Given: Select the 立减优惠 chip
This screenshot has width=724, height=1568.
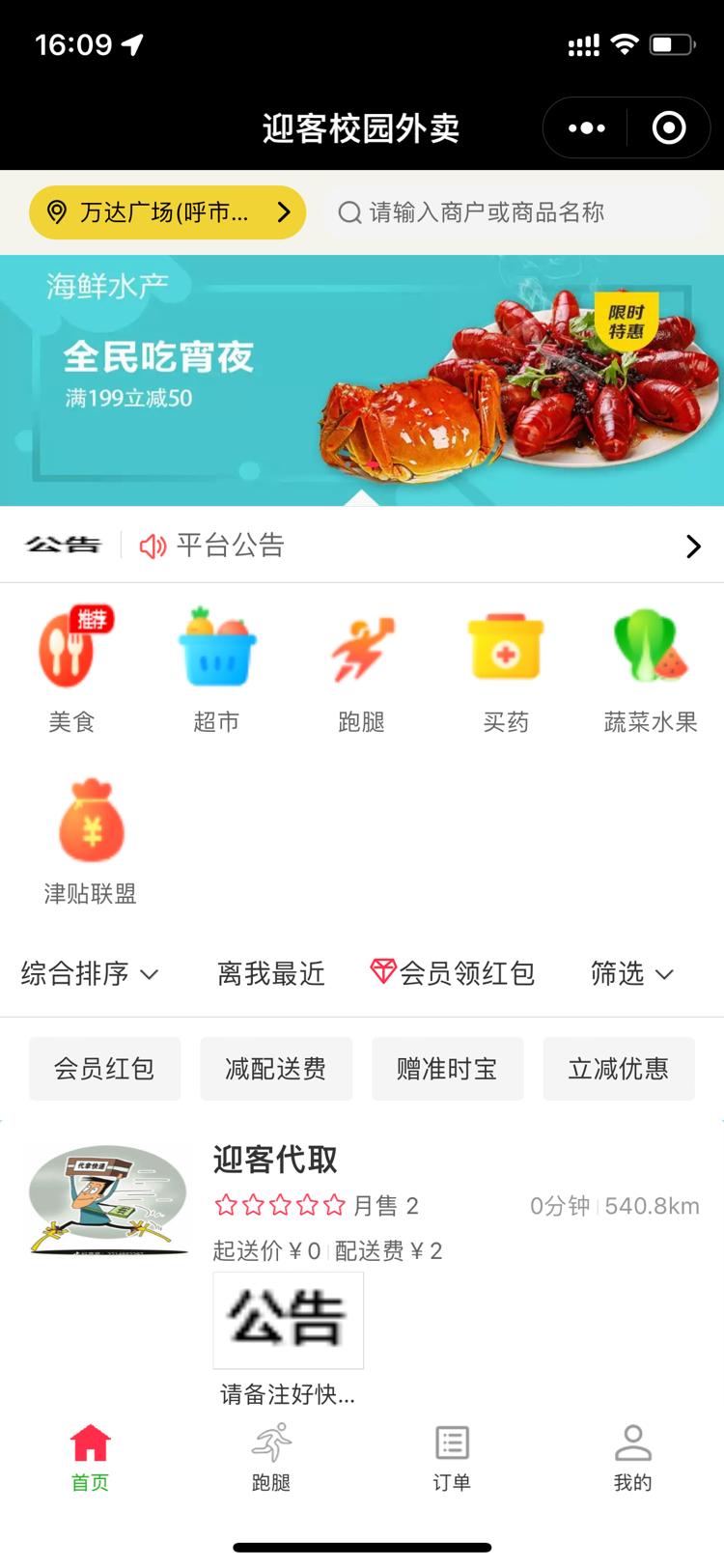Looking at the screenshot, I should tap(619, 1069).
